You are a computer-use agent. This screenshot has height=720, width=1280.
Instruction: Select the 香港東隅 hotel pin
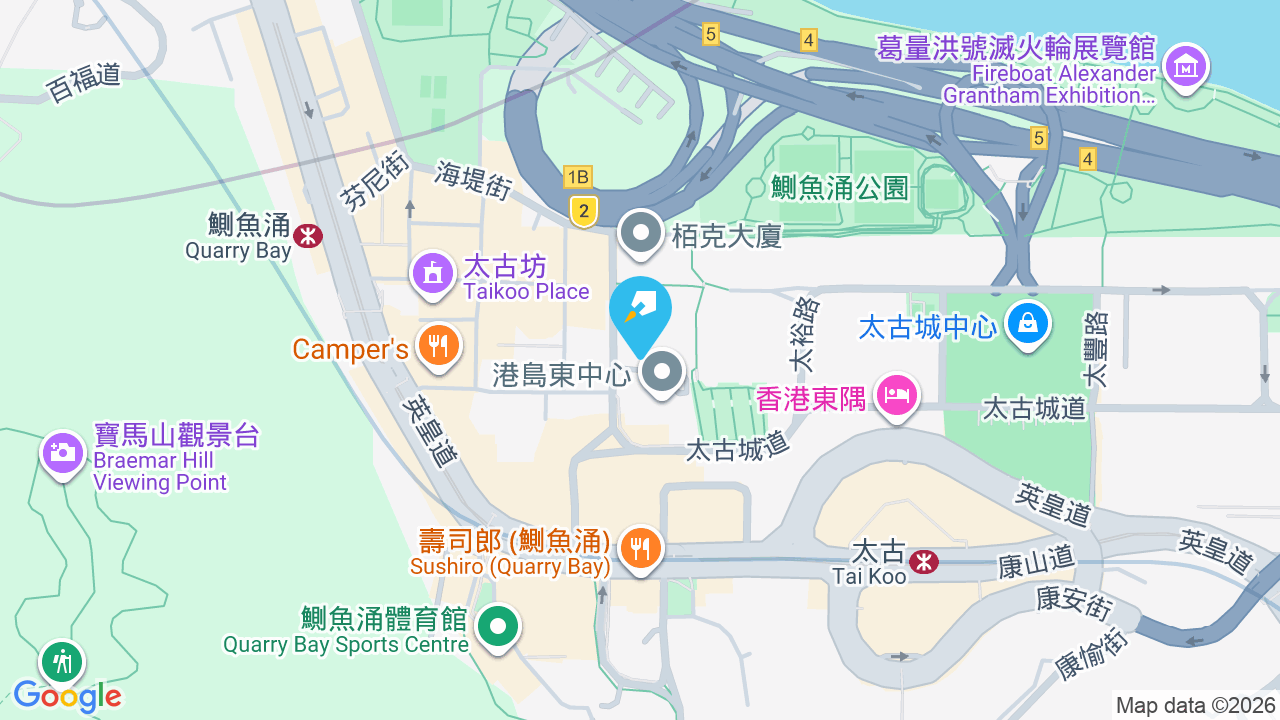[x=896, y=398]
